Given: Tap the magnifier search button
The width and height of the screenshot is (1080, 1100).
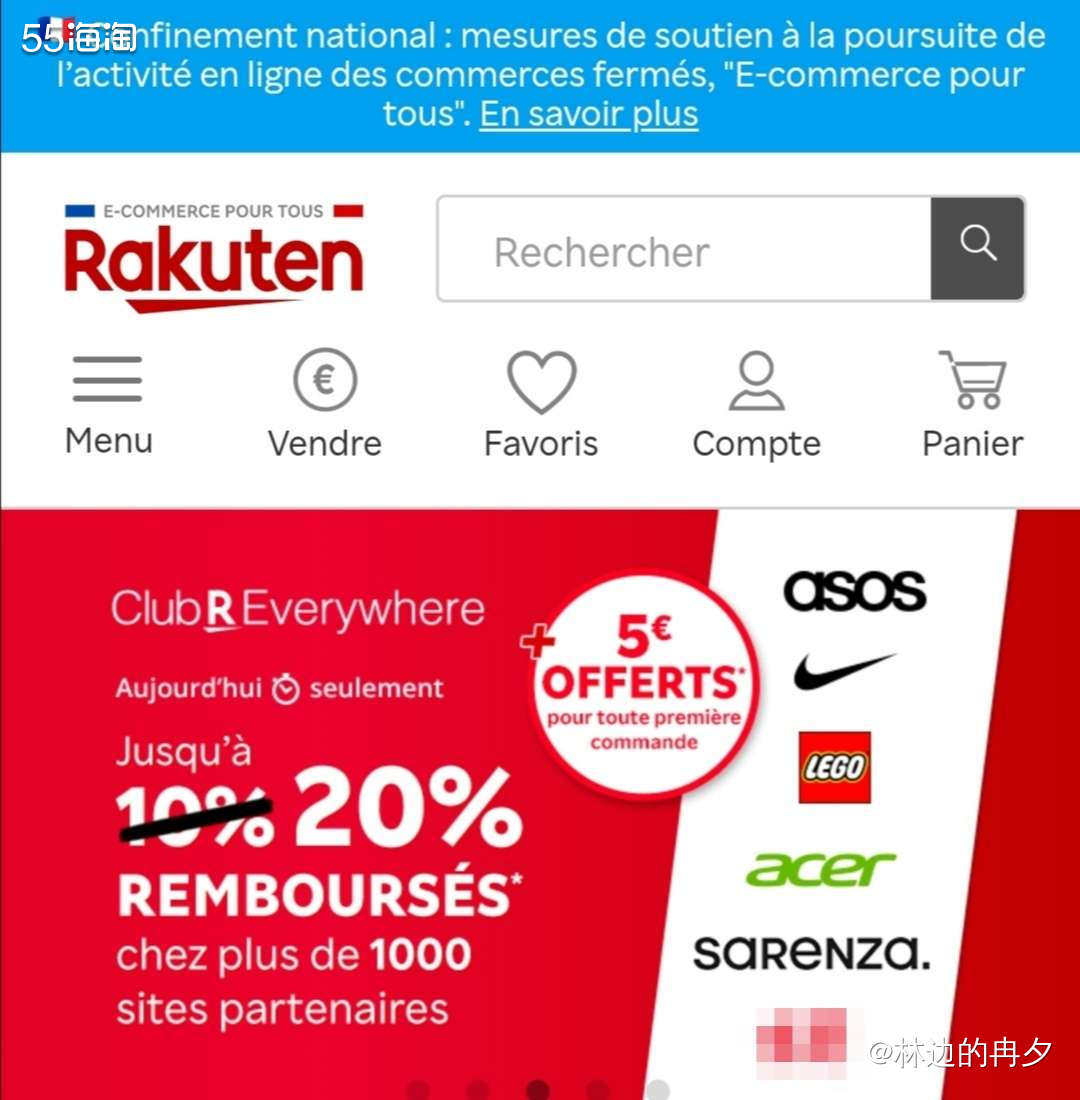Looking at the screenshot, I should 977,248.
